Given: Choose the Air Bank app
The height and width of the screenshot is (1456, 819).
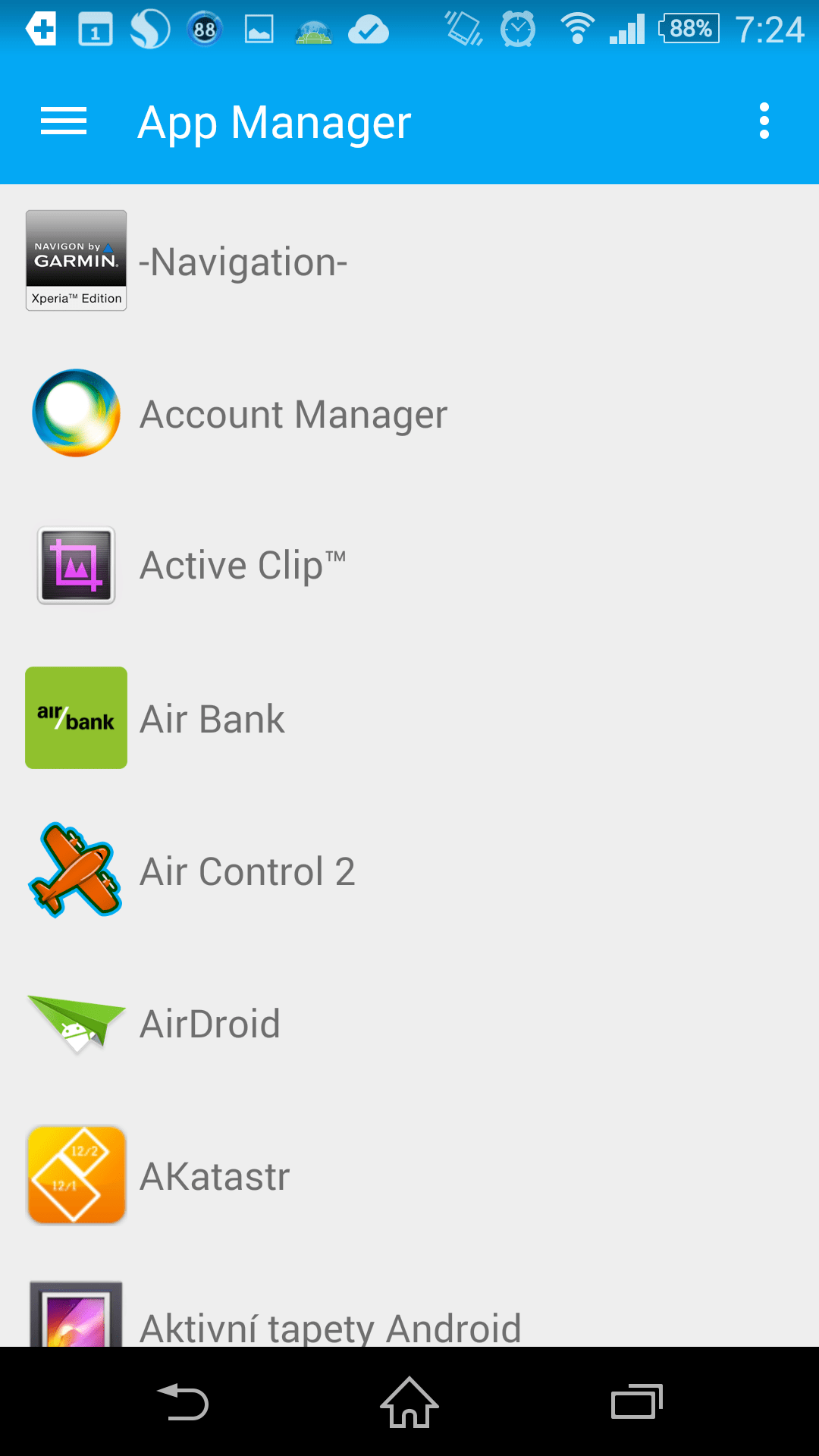Looking at the screenshot, I should coord(409,718).
